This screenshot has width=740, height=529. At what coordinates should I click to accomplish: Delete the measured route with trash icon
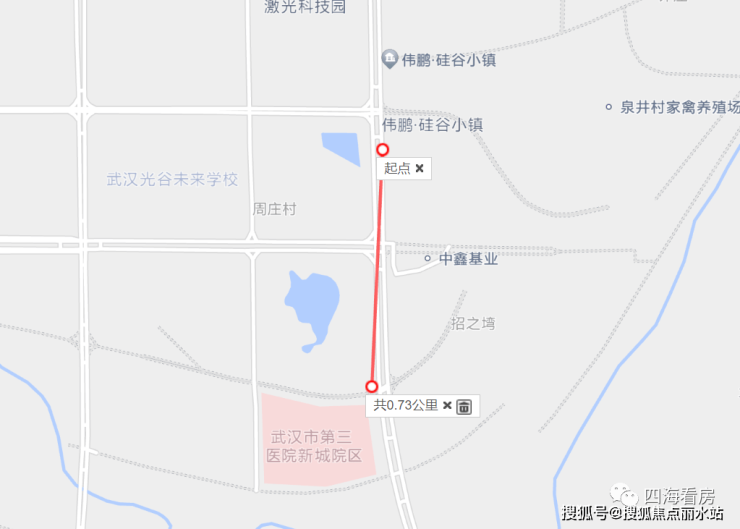[x=464, y=405]
